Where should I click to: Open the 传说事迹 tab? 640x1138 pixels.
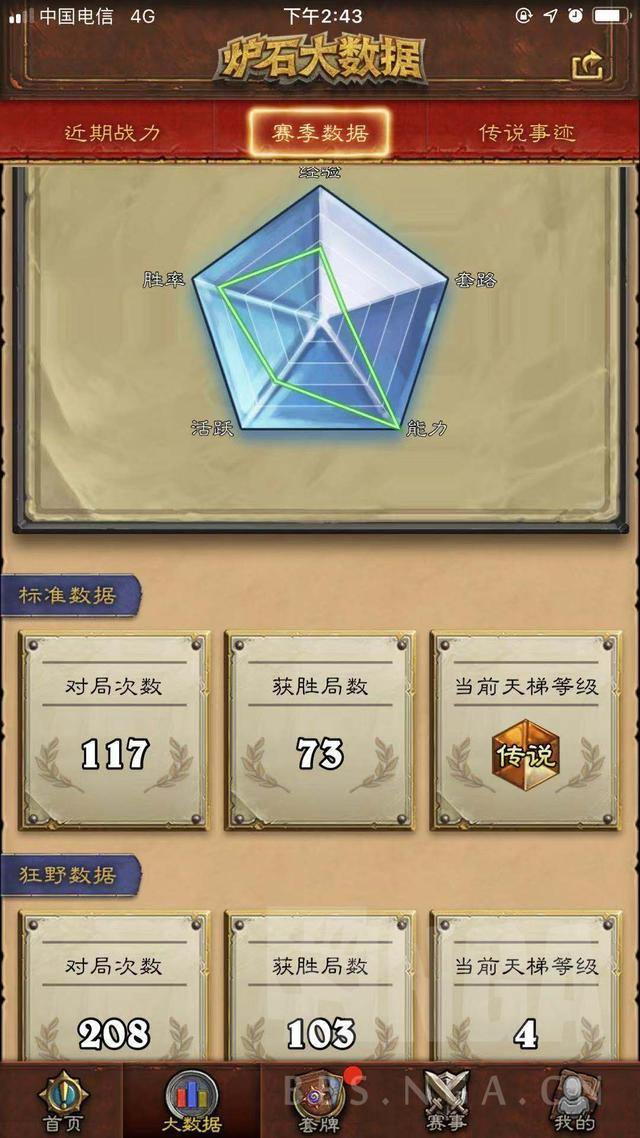[527, 133]
